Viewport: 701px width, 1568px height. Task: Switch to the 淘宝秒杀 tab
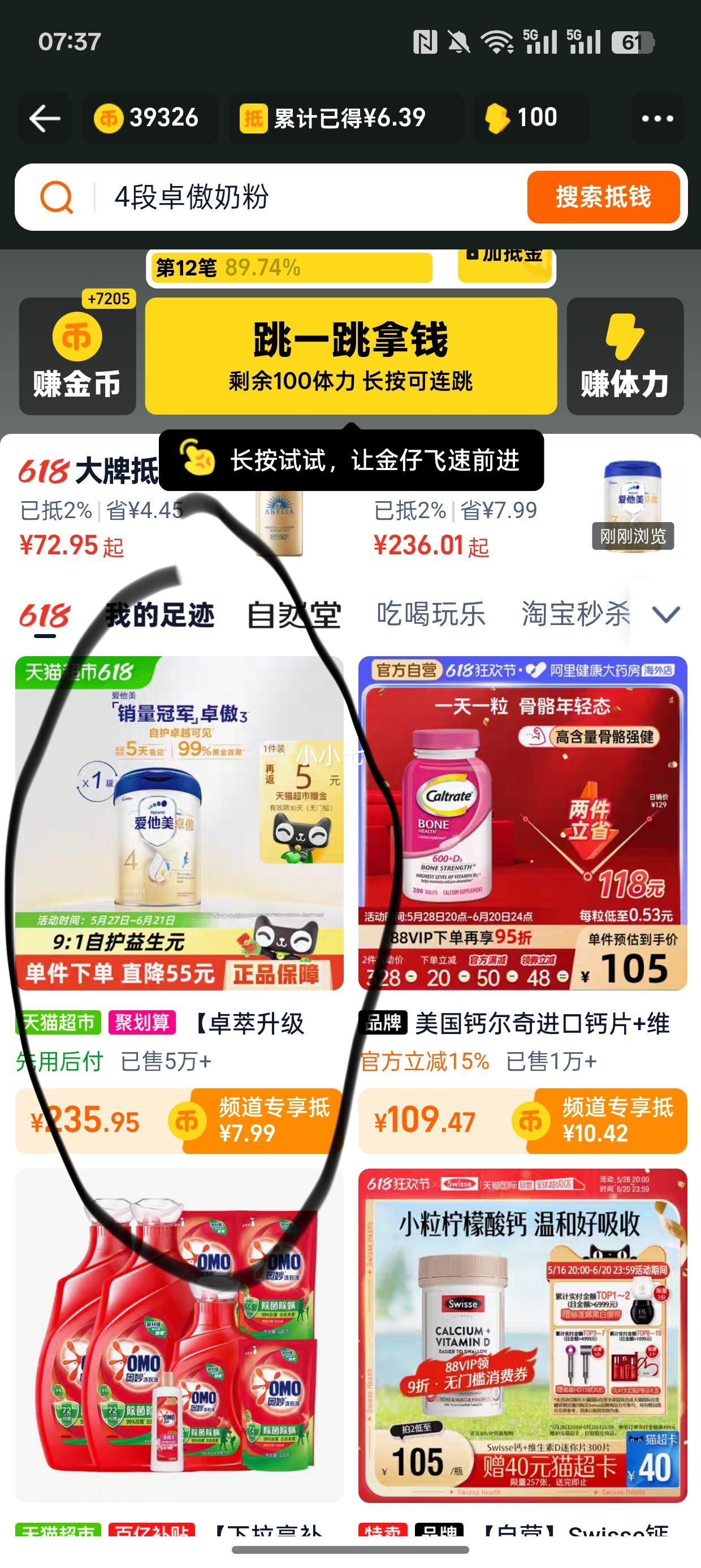coord(575,615)
